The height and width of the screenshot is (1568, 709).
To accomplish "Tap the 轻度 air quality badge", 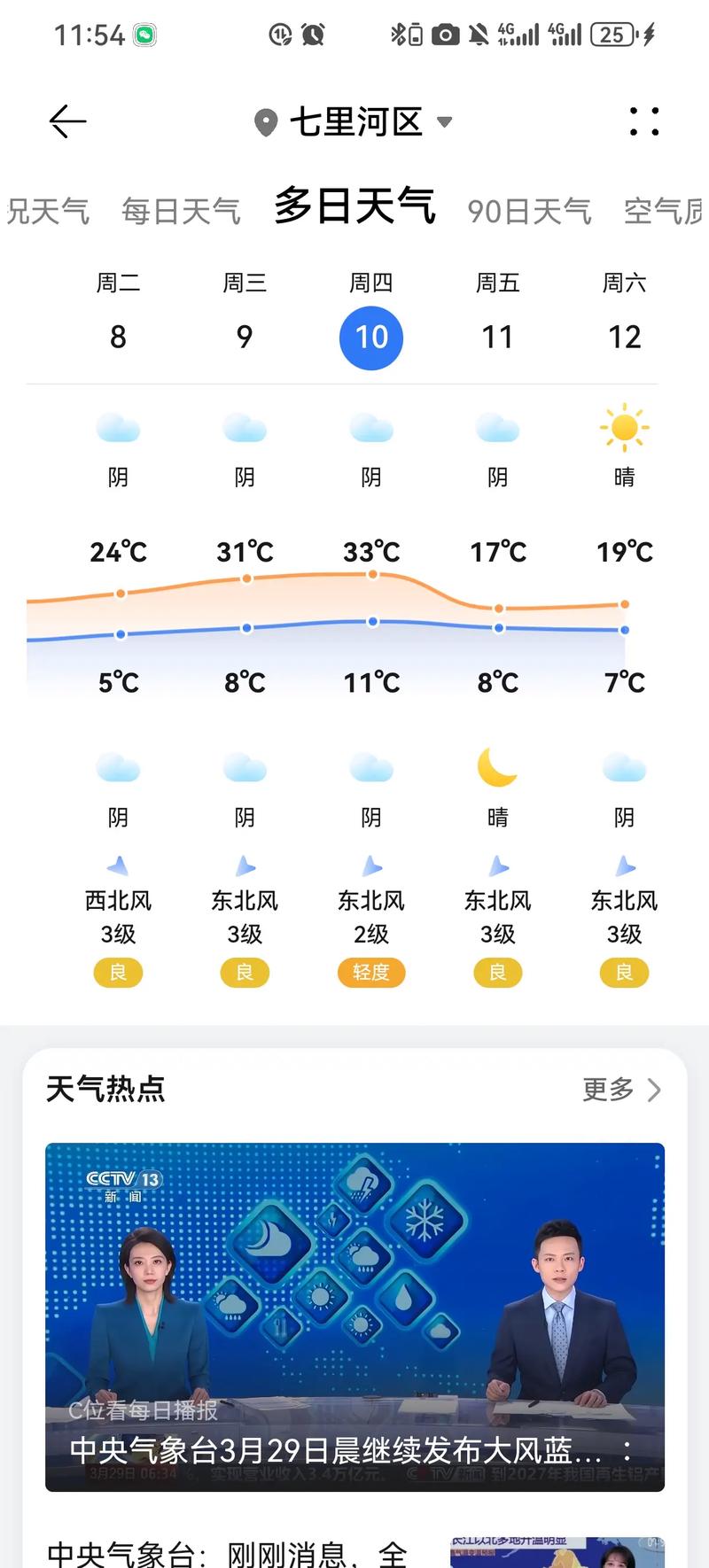I will point(371,972).
